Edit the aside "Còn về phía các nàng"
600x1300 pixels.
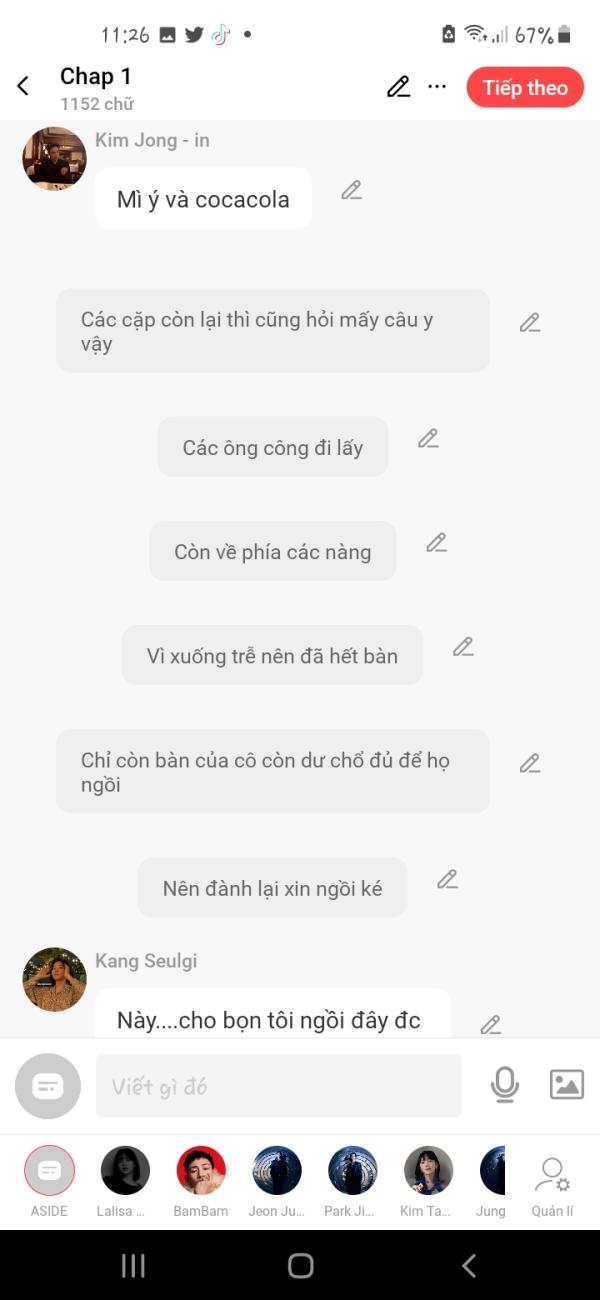pos(436,542)
